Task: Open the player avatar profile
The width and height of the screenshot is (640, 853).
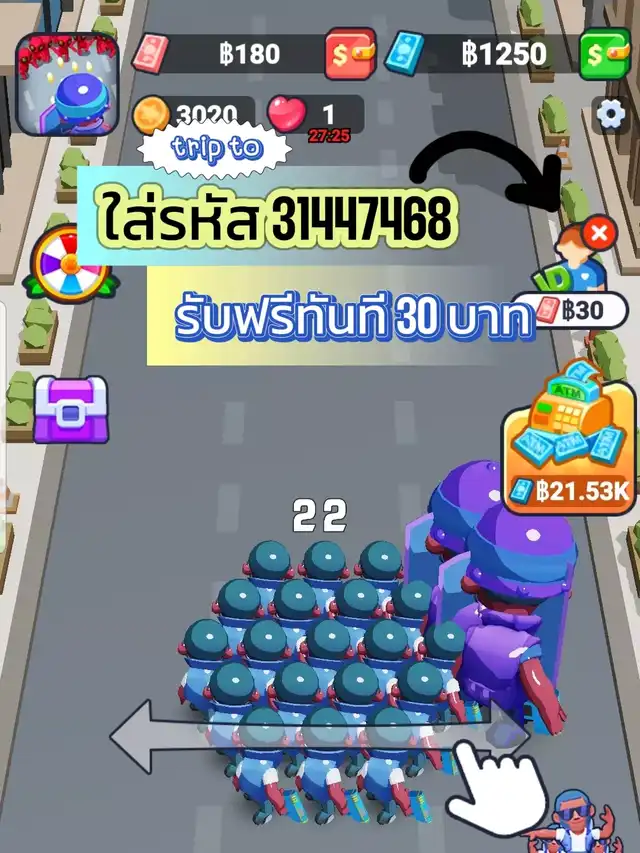Action: [x=66, y=84]
